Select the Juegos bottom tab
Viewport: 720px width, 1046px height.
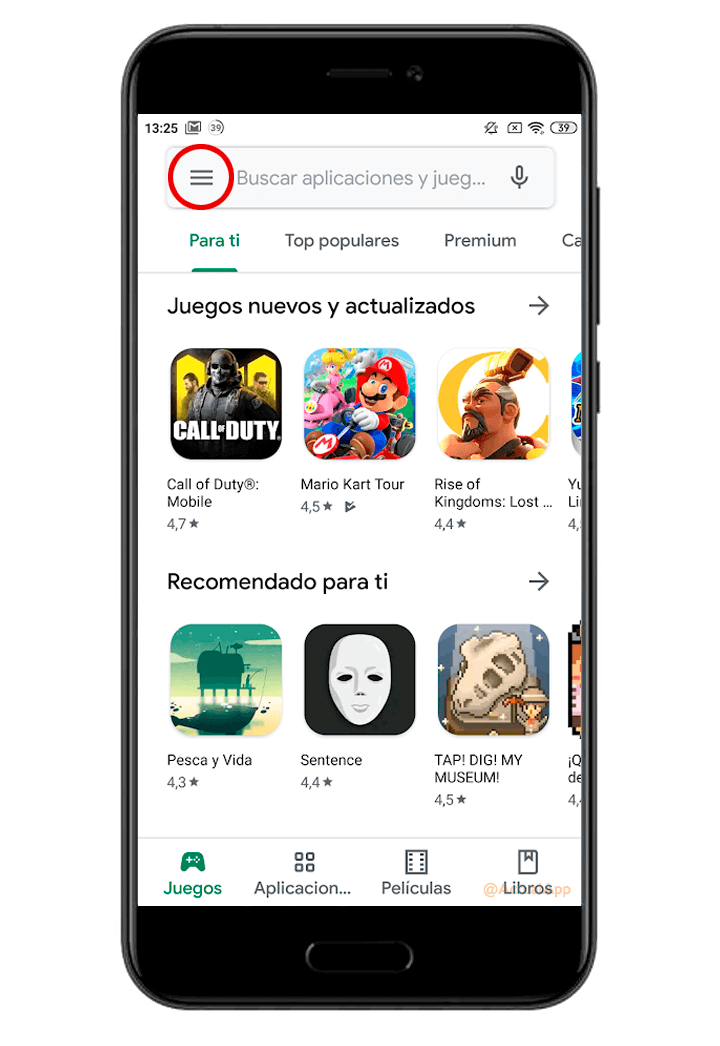click(193, 873)
